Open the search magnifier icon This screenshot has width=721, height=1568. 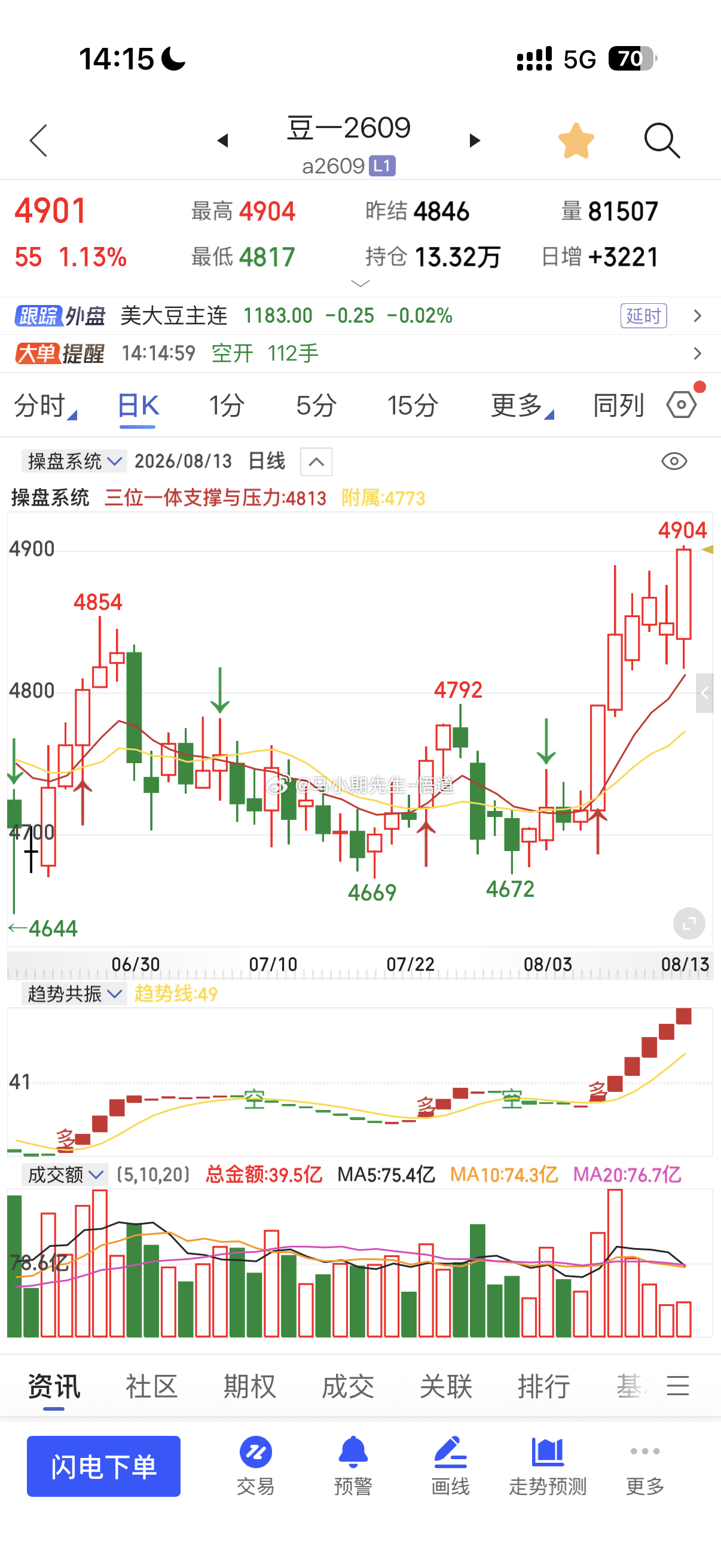(662, 141)
